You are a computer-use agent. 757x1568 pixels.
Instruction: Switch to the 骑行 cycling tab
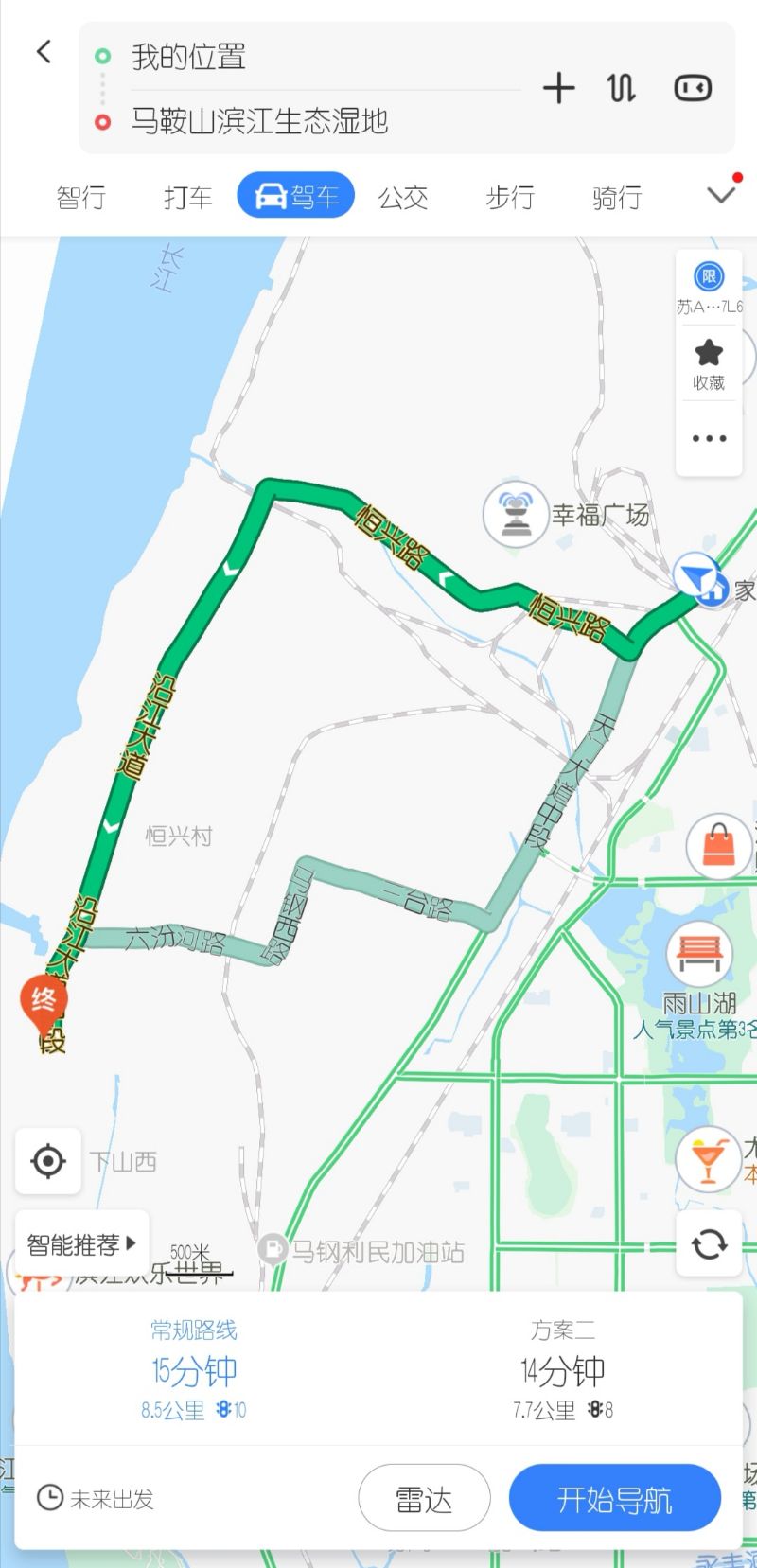617,197
